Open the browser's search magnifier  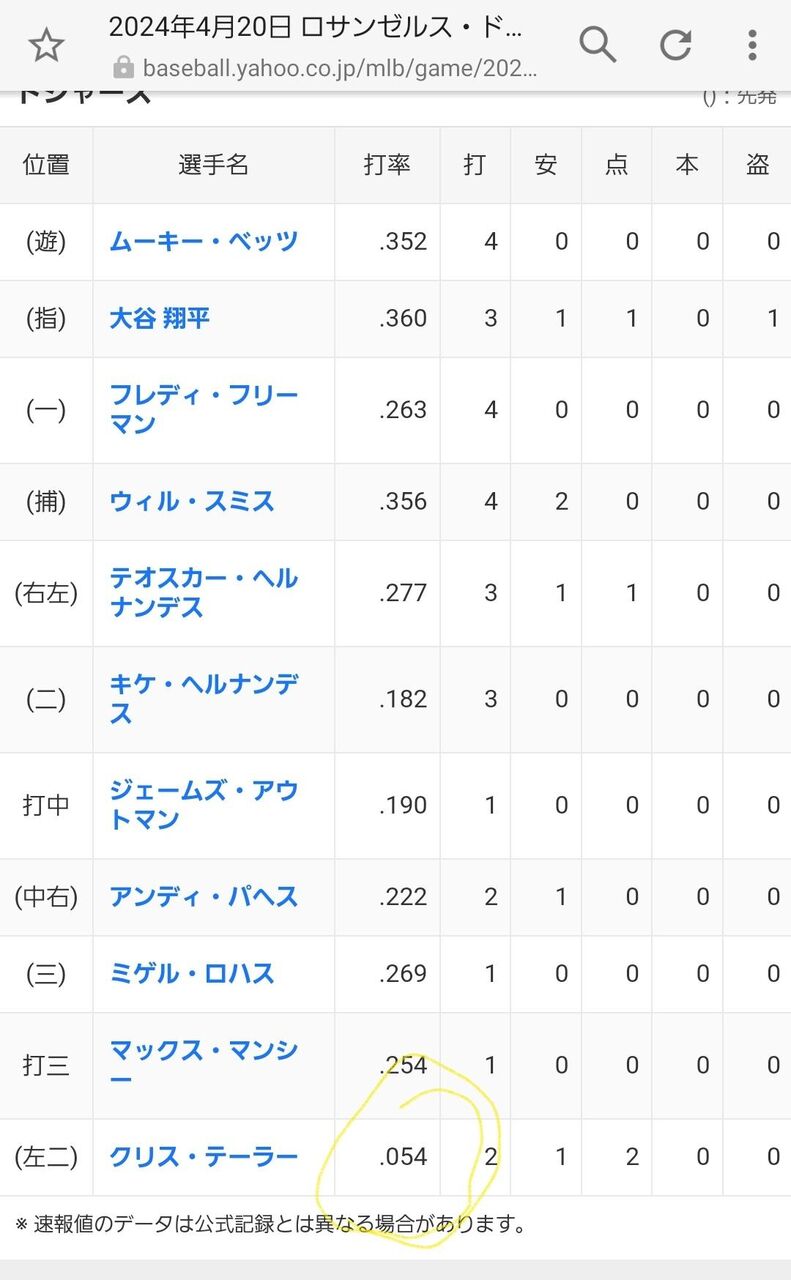point(597,44)
